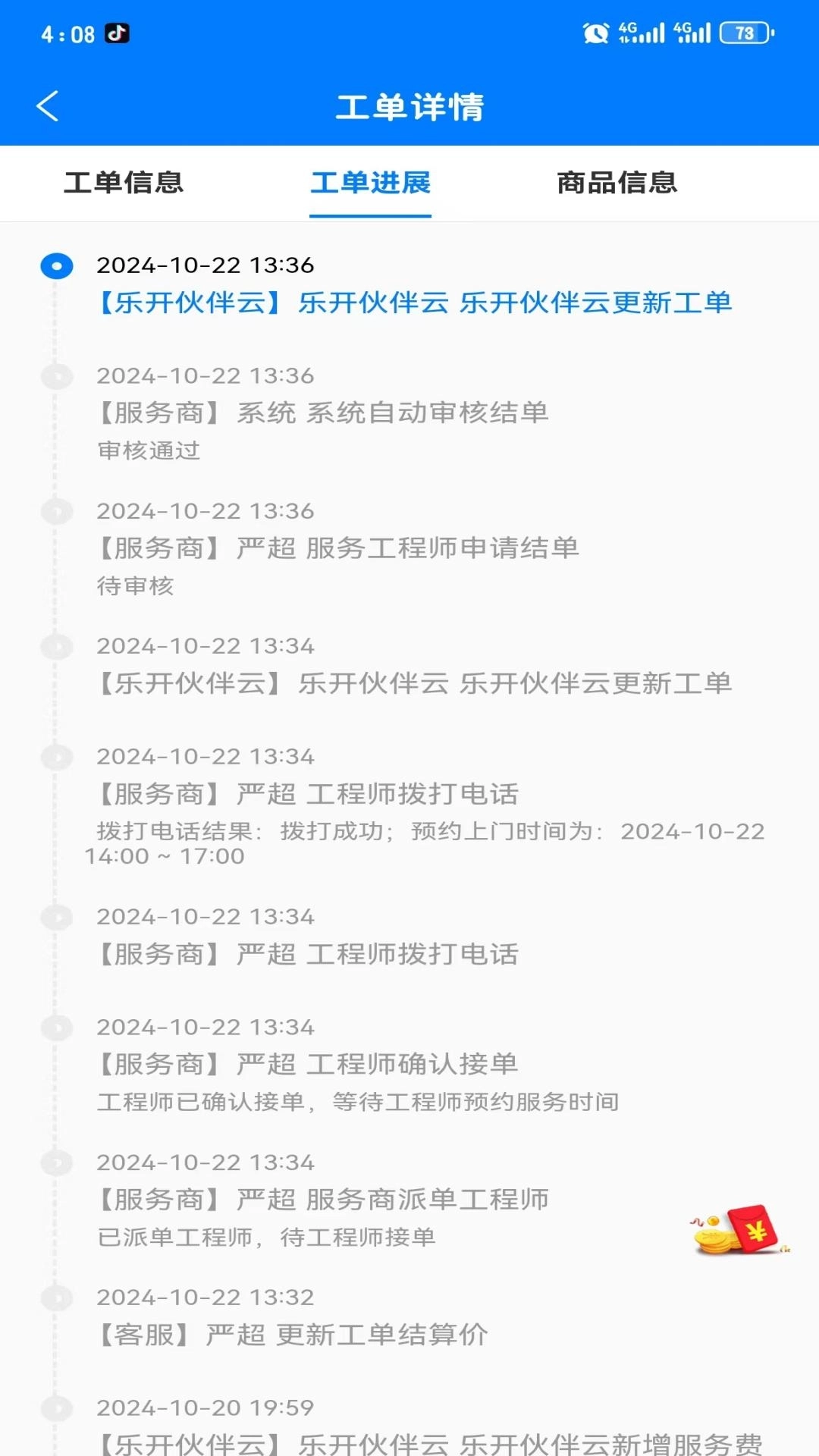Tap the back arrow to exit 工单详情
This screenshot has width=819, height=1456.
[47, 106]
